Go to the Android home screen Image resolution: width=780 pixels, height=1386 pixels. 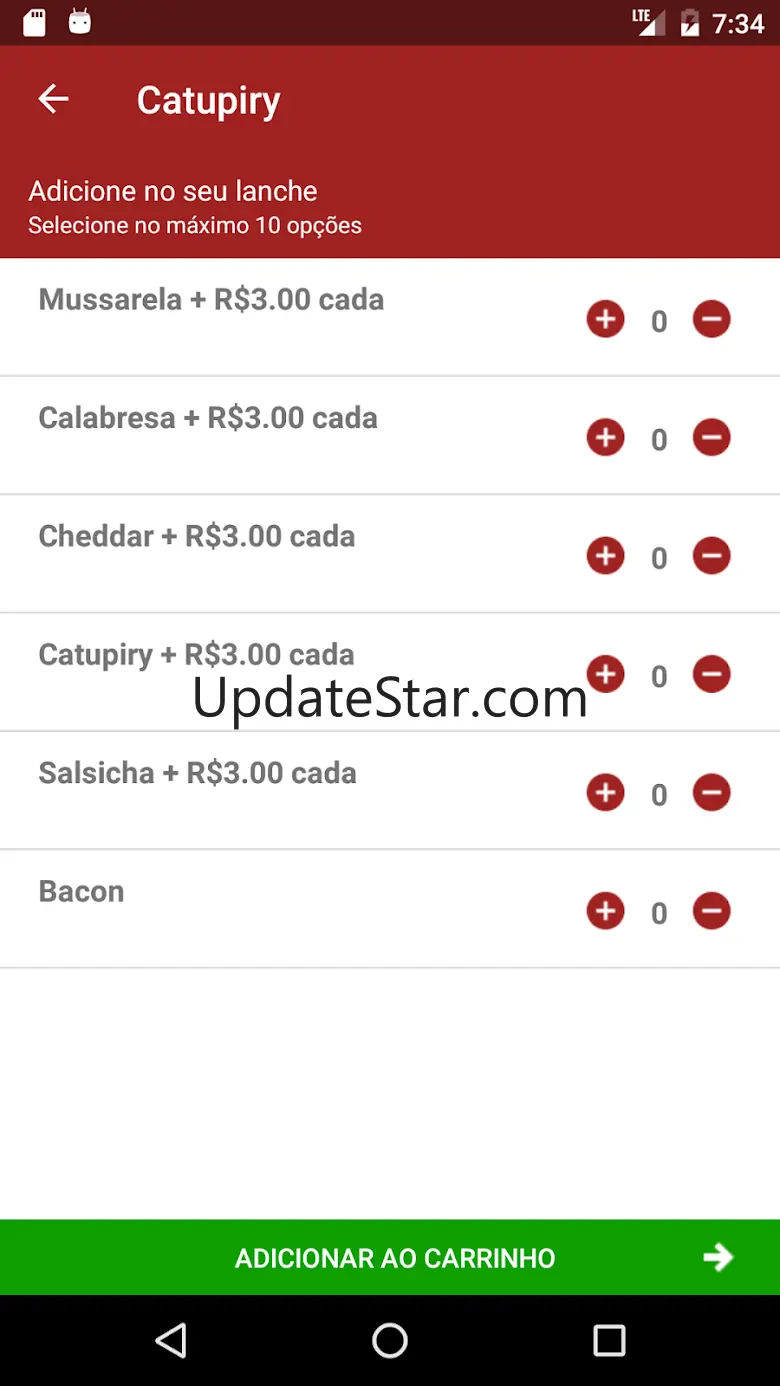(390, 1340)
